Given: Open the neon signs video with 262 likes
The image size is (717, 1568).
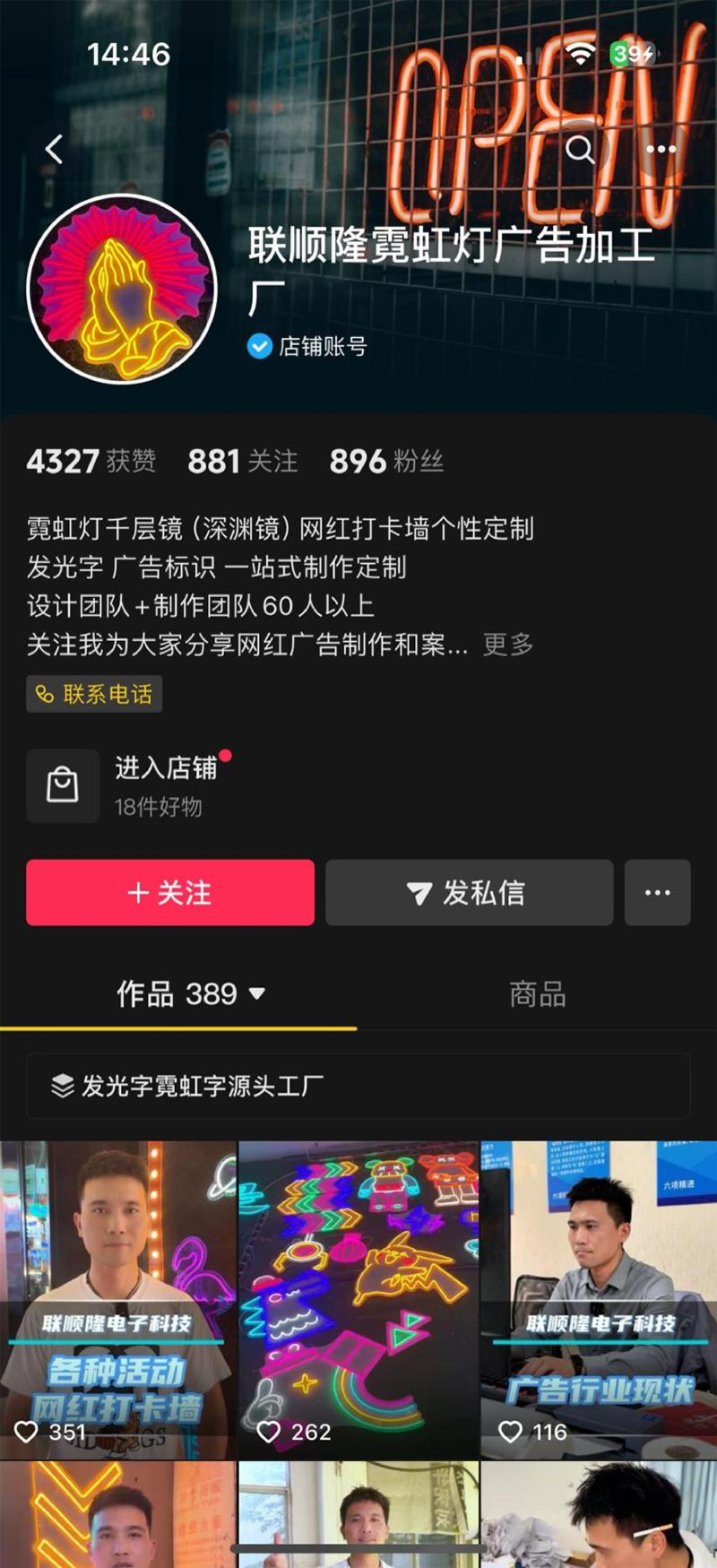Looking at the screenshot, I should pyautogui.click(x=358, y=1298).
